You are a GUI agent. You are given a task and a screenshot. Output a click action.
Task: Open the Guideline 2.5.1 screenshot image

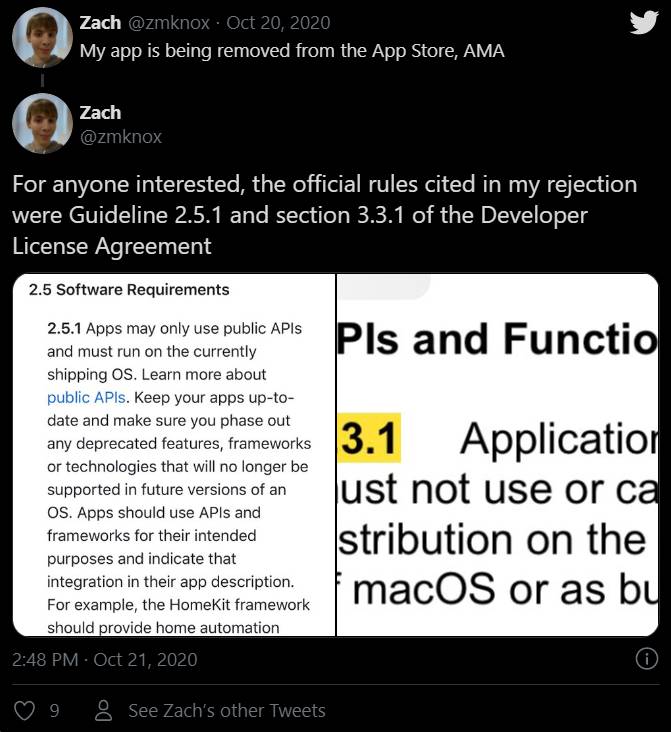coord(174,453)
